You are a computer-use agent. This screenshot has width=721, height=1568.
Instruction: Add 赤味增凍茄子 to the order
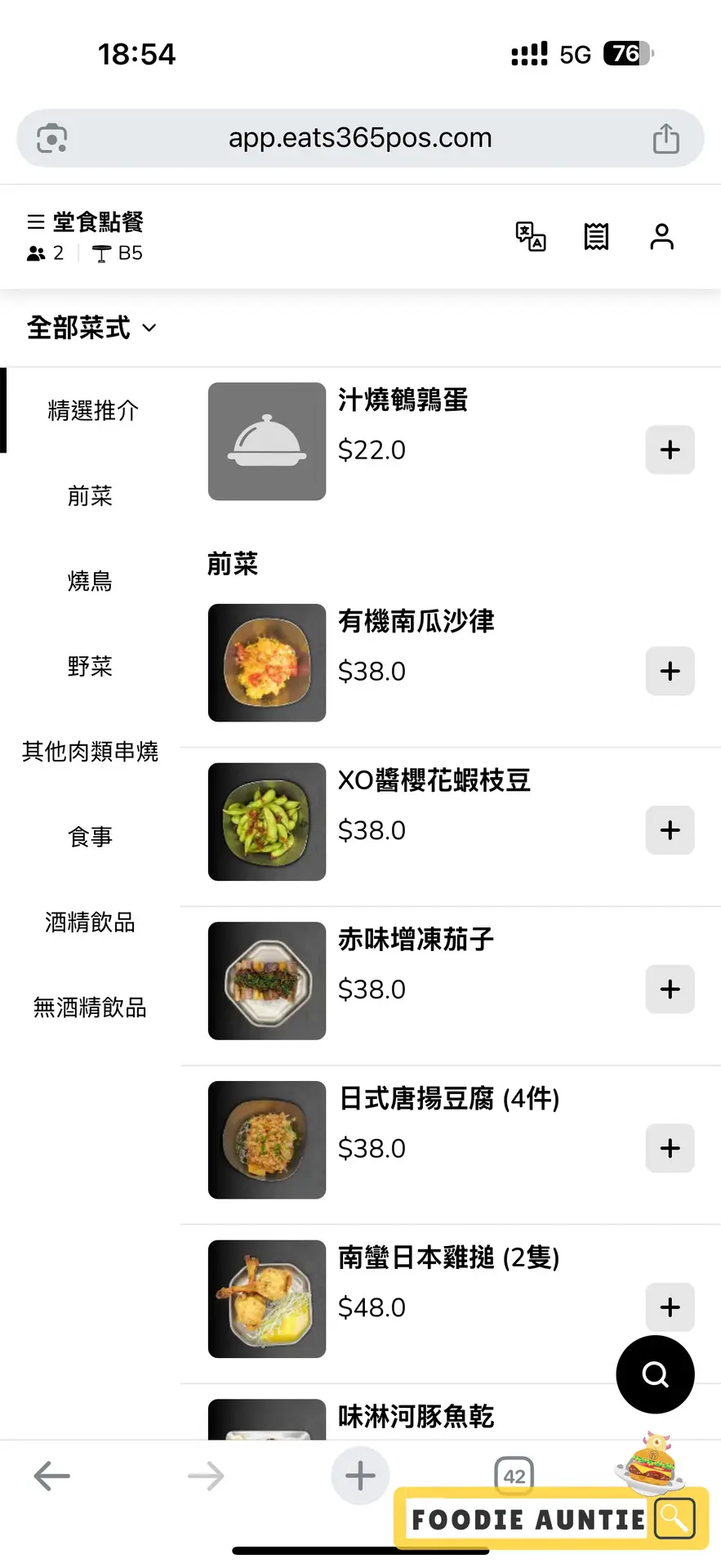tap(670, 989)
